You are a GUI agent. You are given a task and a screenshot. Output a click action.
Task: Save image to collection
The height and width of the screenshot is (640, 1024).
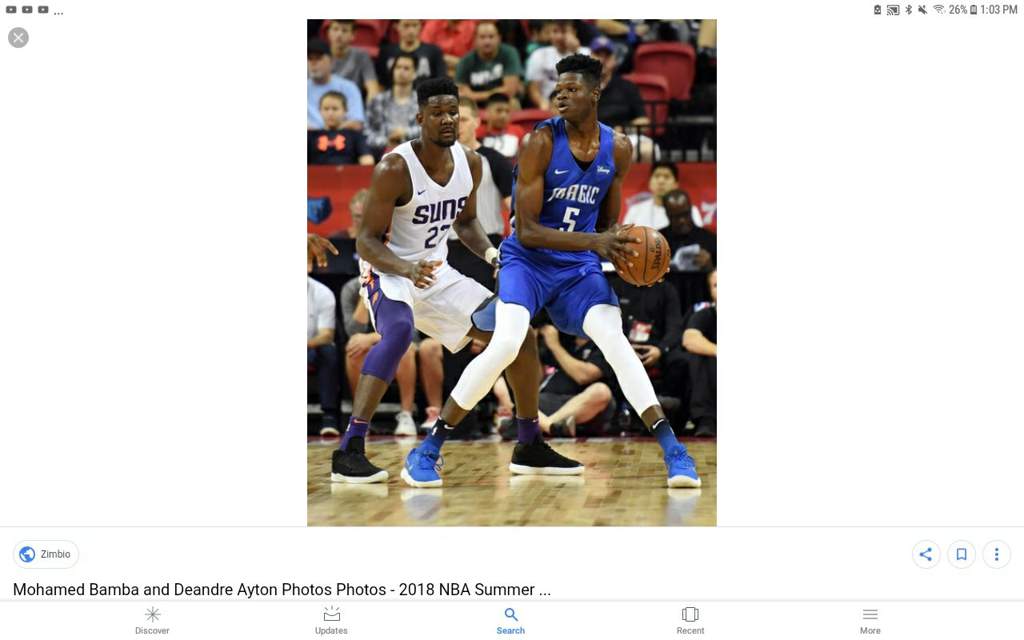tap(961, 554)
